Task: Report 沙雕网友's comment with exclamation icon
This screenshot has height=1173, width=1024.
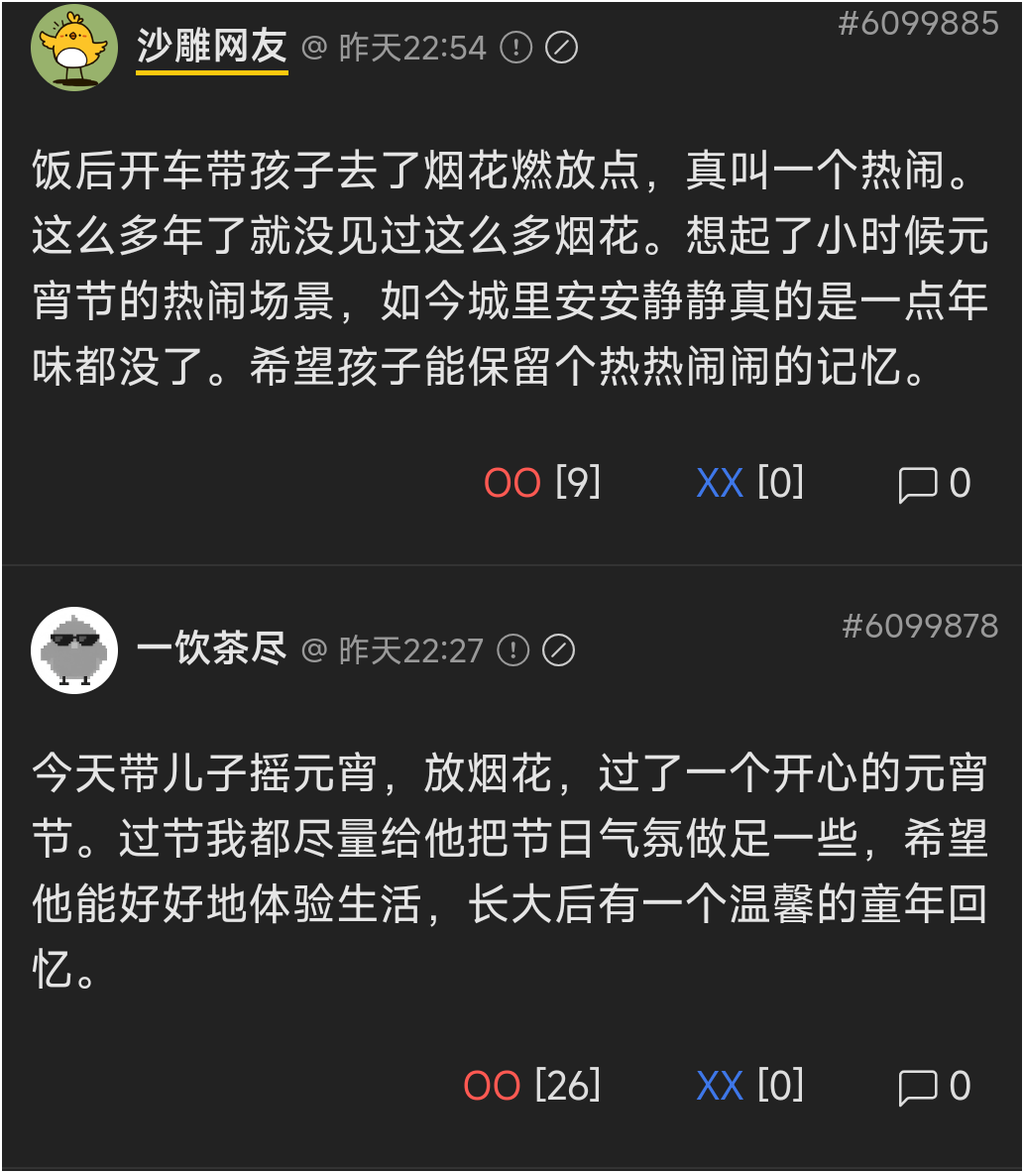Action: [515, 47]
